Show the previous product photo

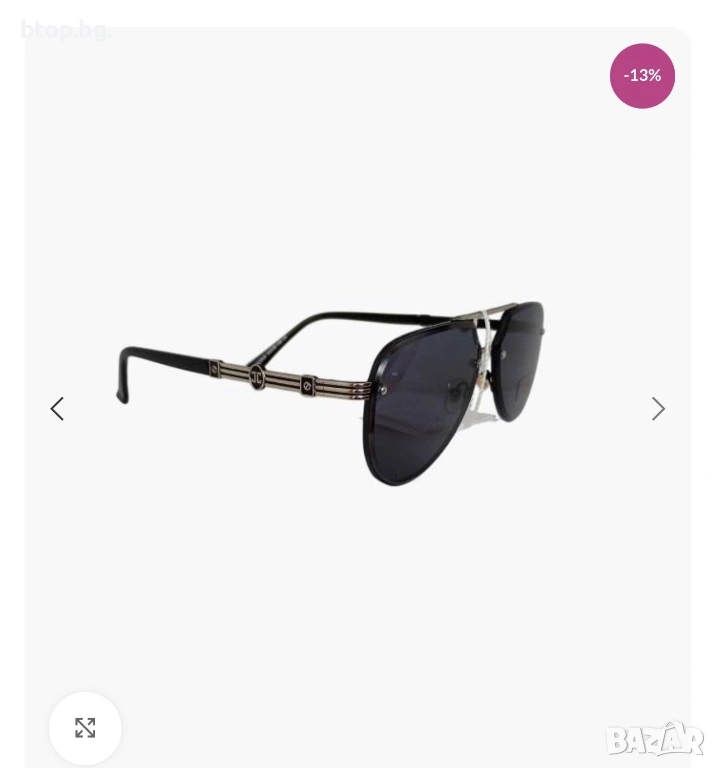(x=57, y=409)
